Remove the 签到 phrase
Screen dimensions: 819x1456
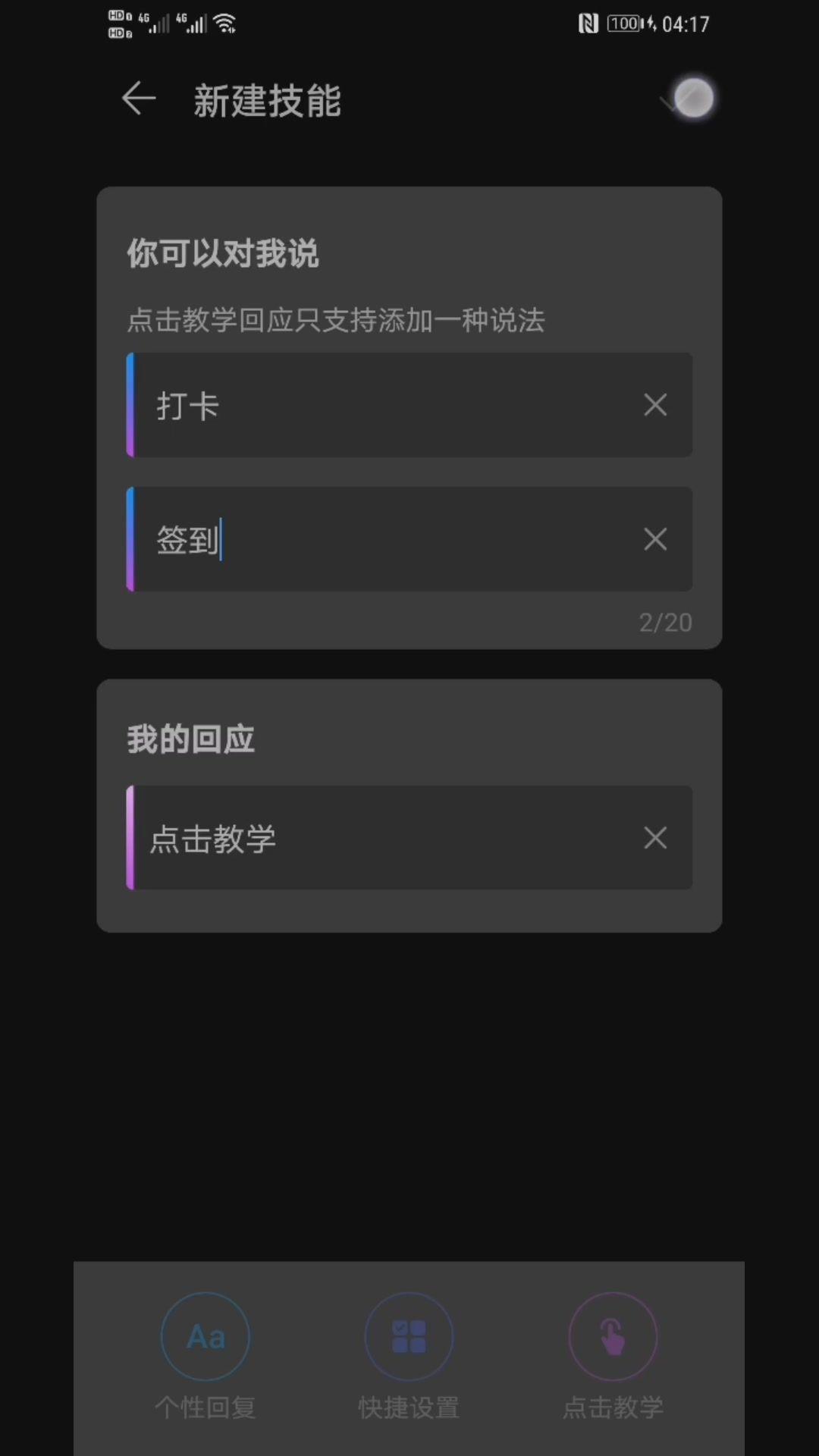pos(655,540)
